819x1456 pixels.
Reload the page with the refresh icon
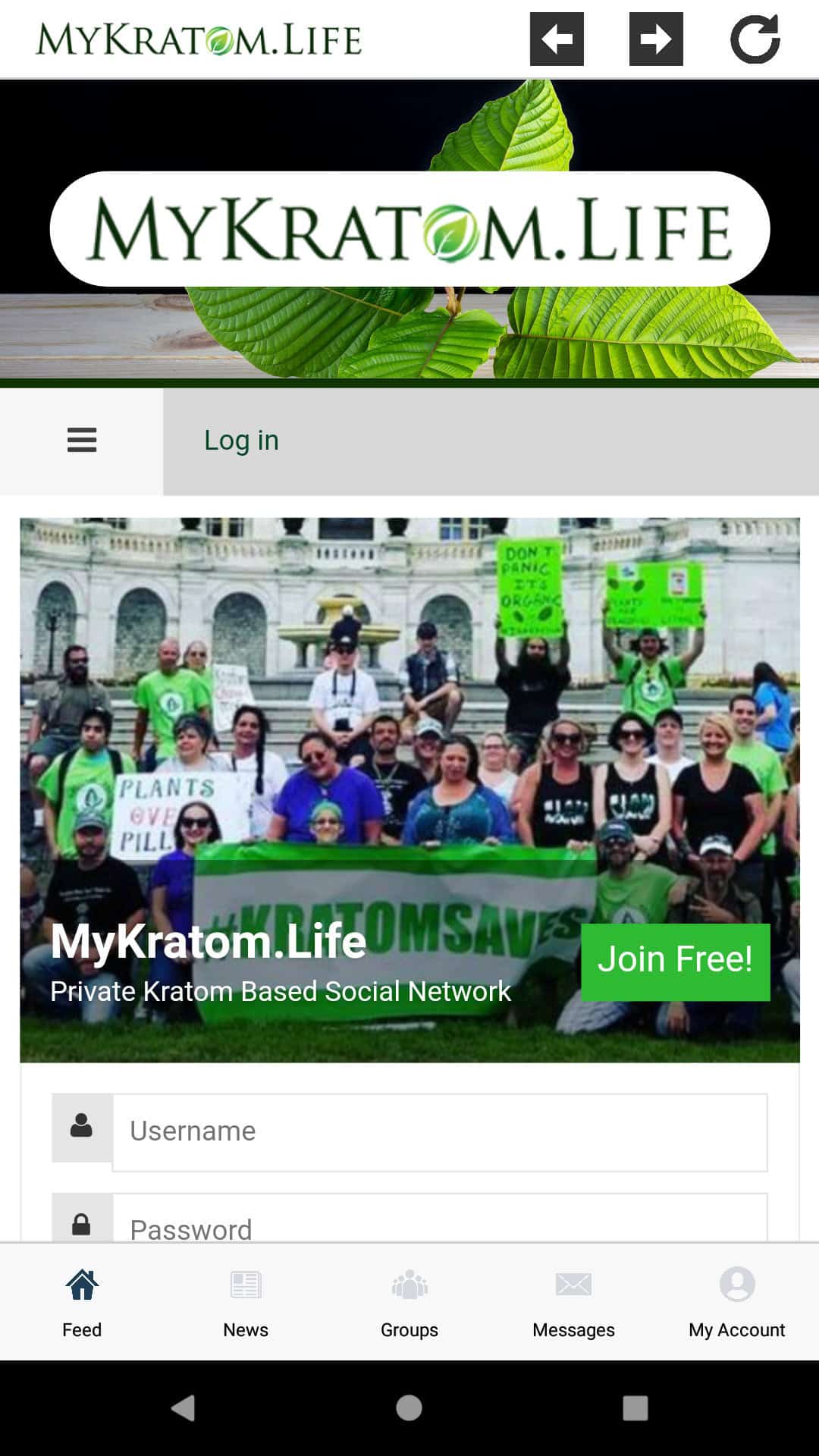[755, 39]
